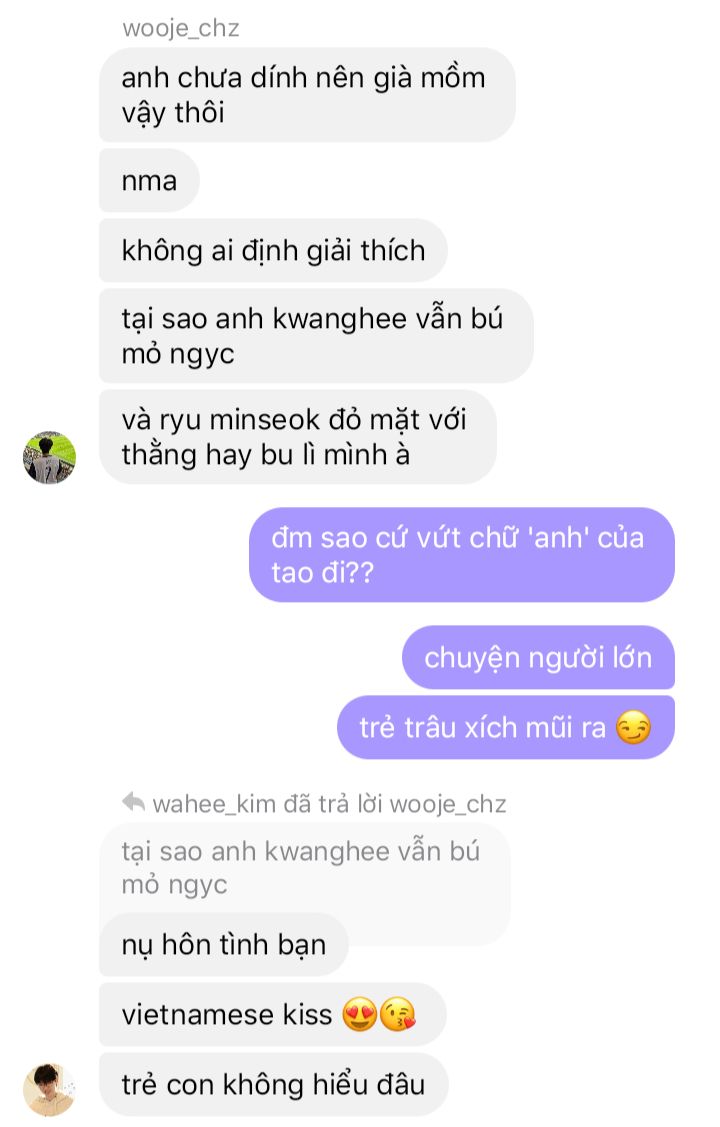The image size is (720, 1127).
Task: Open wahee_kim's avatar next to last message
Action: pyautogui.click(x=49, y=1089)
